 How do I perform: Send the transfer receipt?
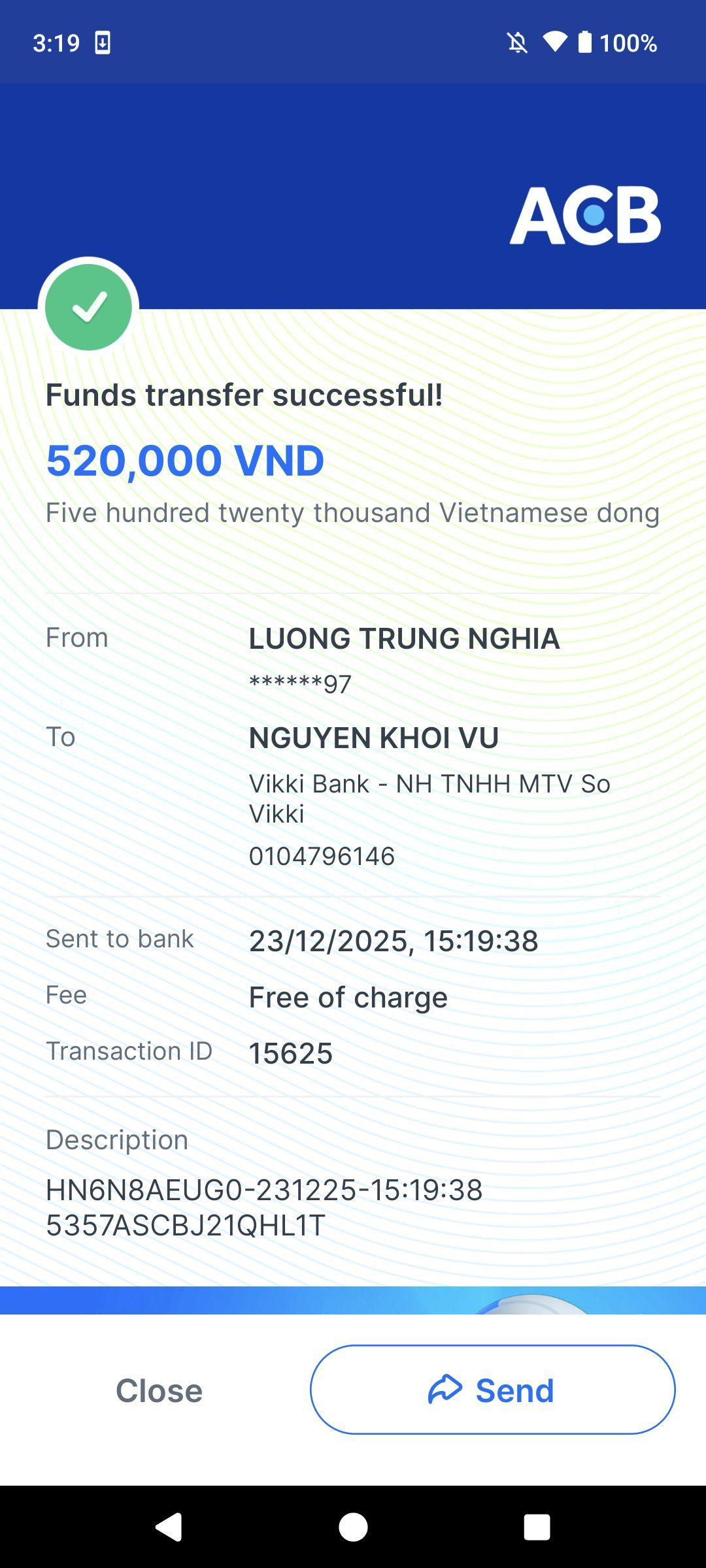(492, 1390)
